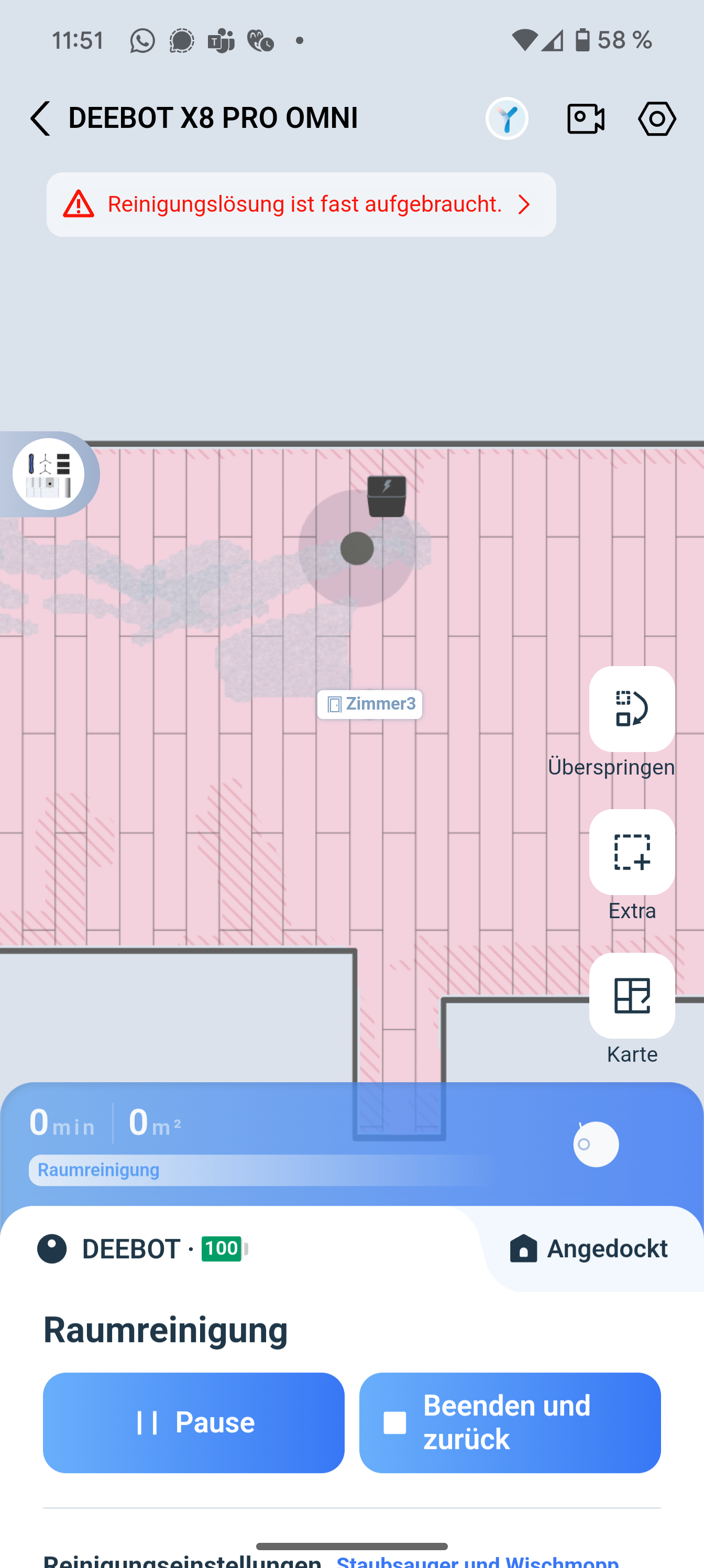Open the video camera view

click(585, 118)
